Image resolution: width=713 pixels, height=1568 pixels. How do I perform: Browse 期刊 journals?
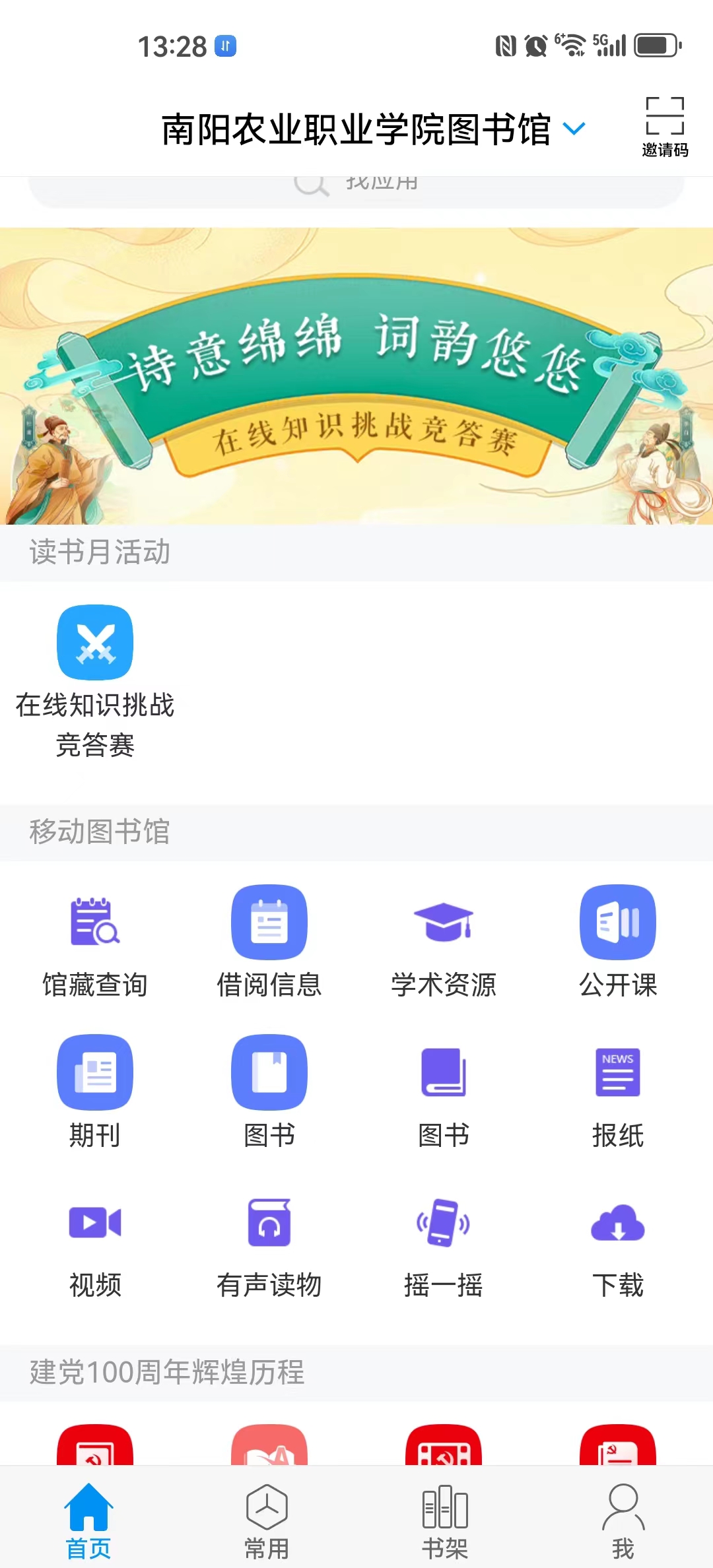[x=95, y=1092]
